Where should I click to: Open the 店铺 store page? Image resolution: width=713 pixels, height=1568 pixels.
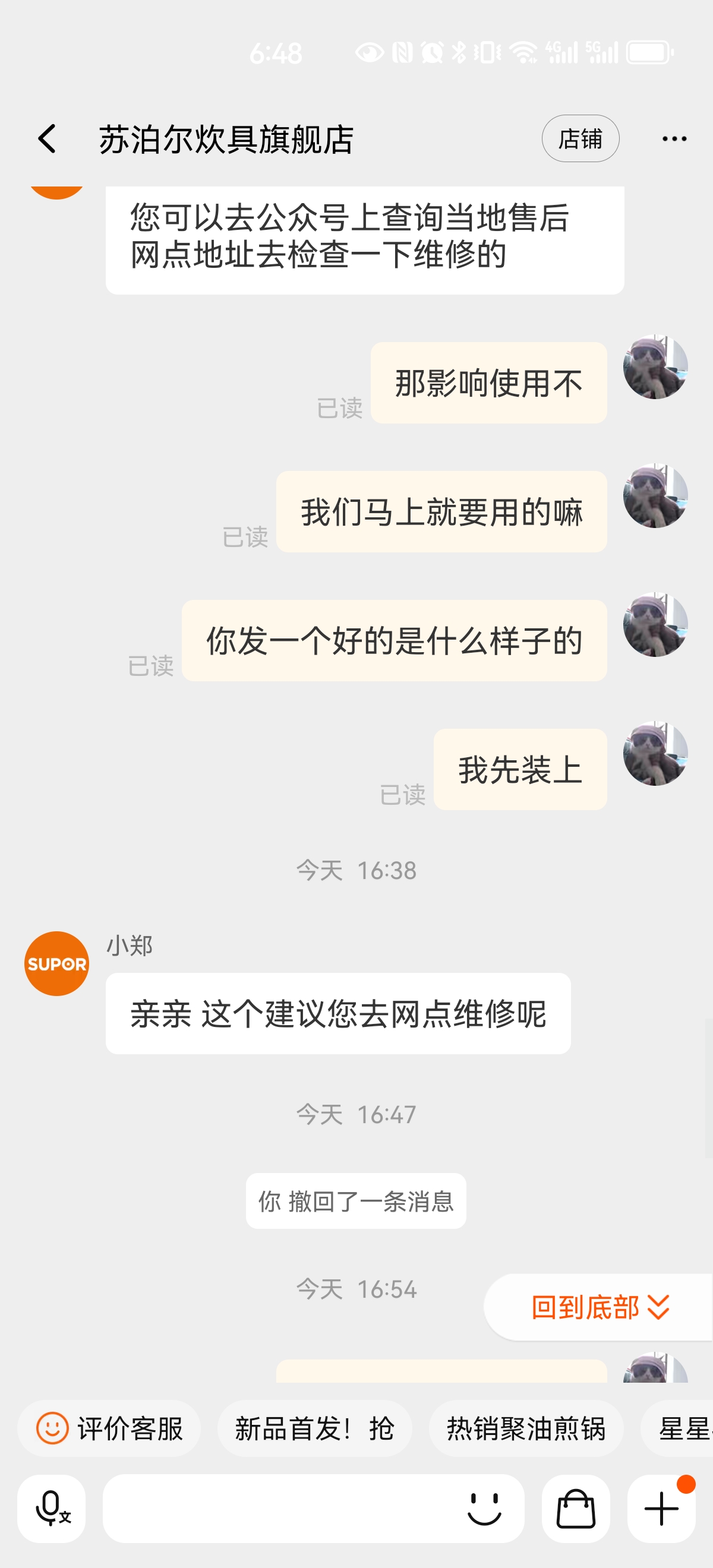(581, 139)
